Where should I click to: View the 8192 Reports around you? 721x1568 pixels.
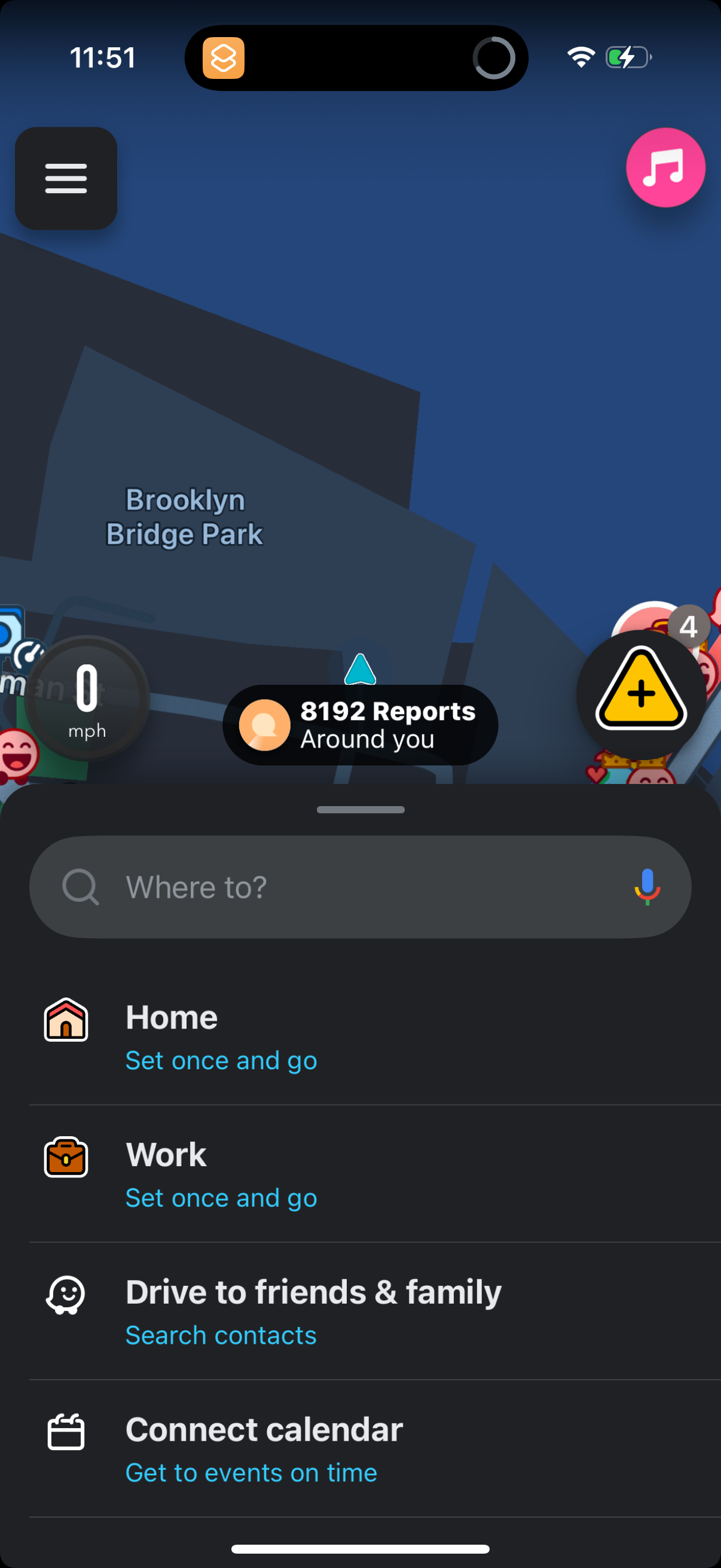(387, 724)
